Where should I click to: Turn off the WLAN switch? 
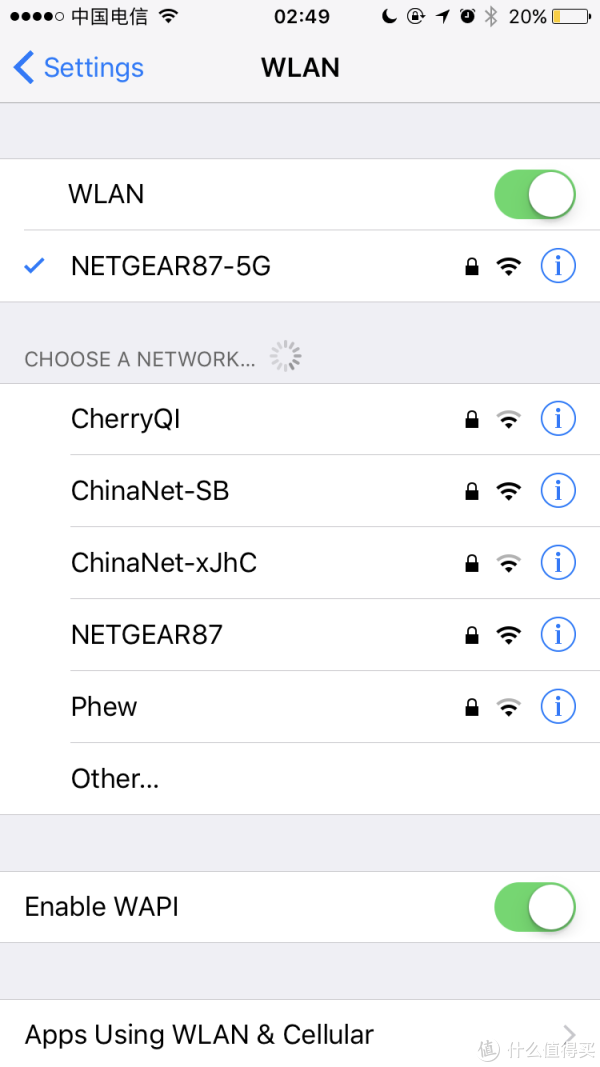(x=534, y=194)
